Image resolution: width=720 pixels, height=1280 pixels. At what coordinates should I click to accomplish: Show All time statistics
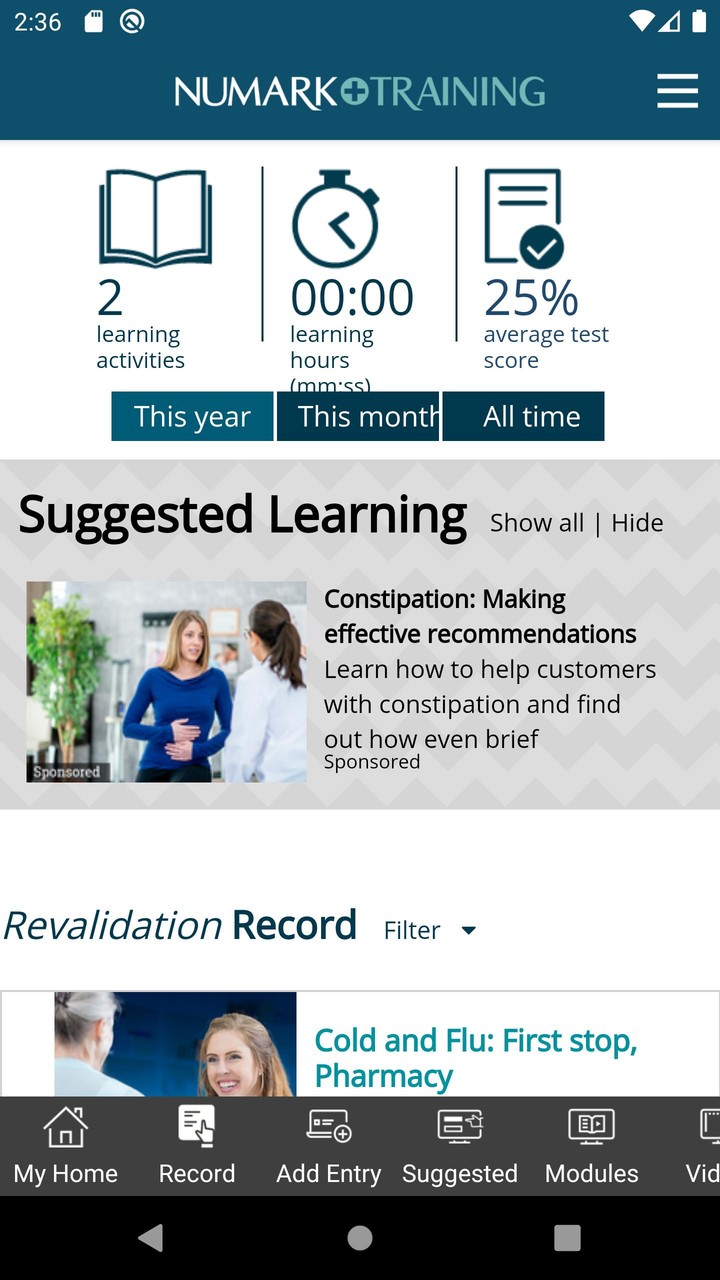tap(524, 416)
